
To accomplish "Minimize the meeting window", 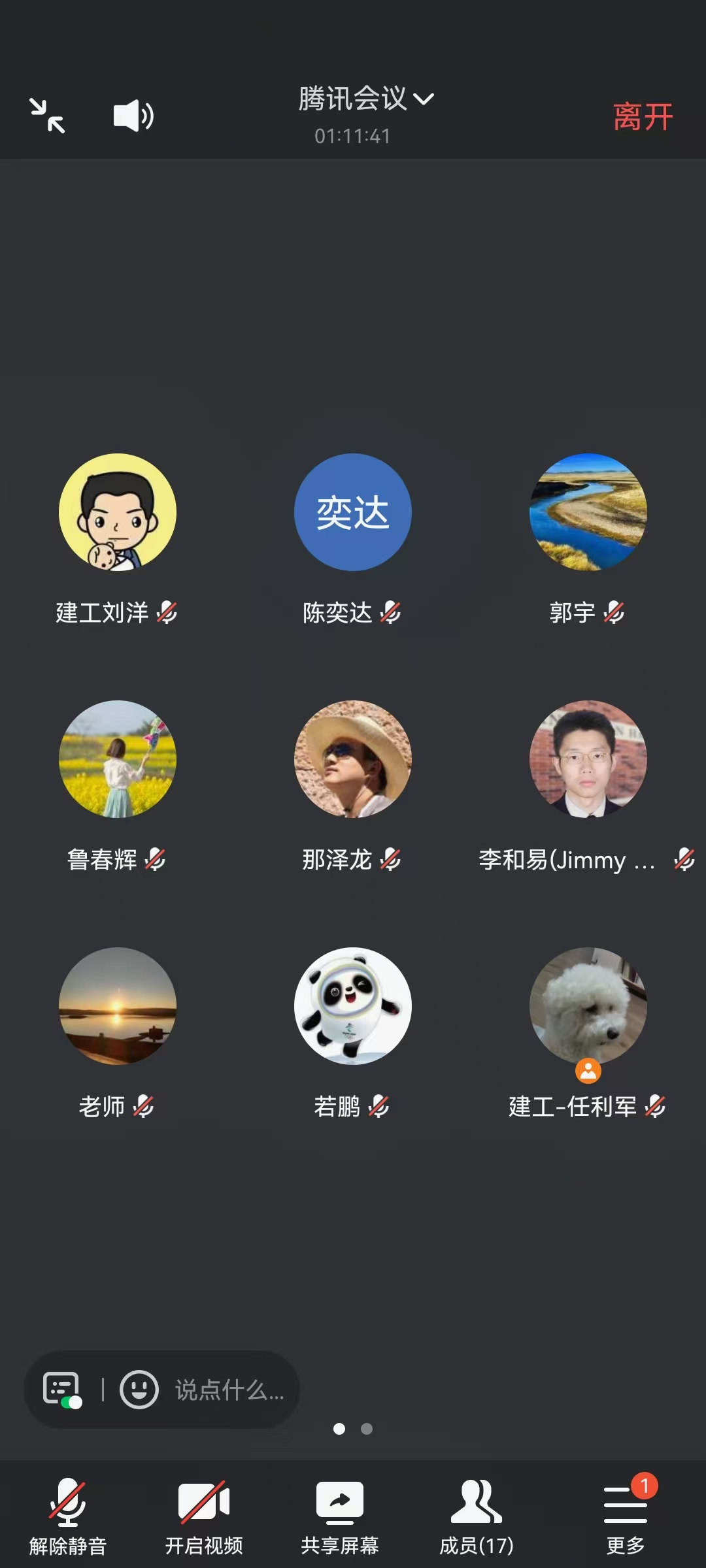I will (47, 116).
